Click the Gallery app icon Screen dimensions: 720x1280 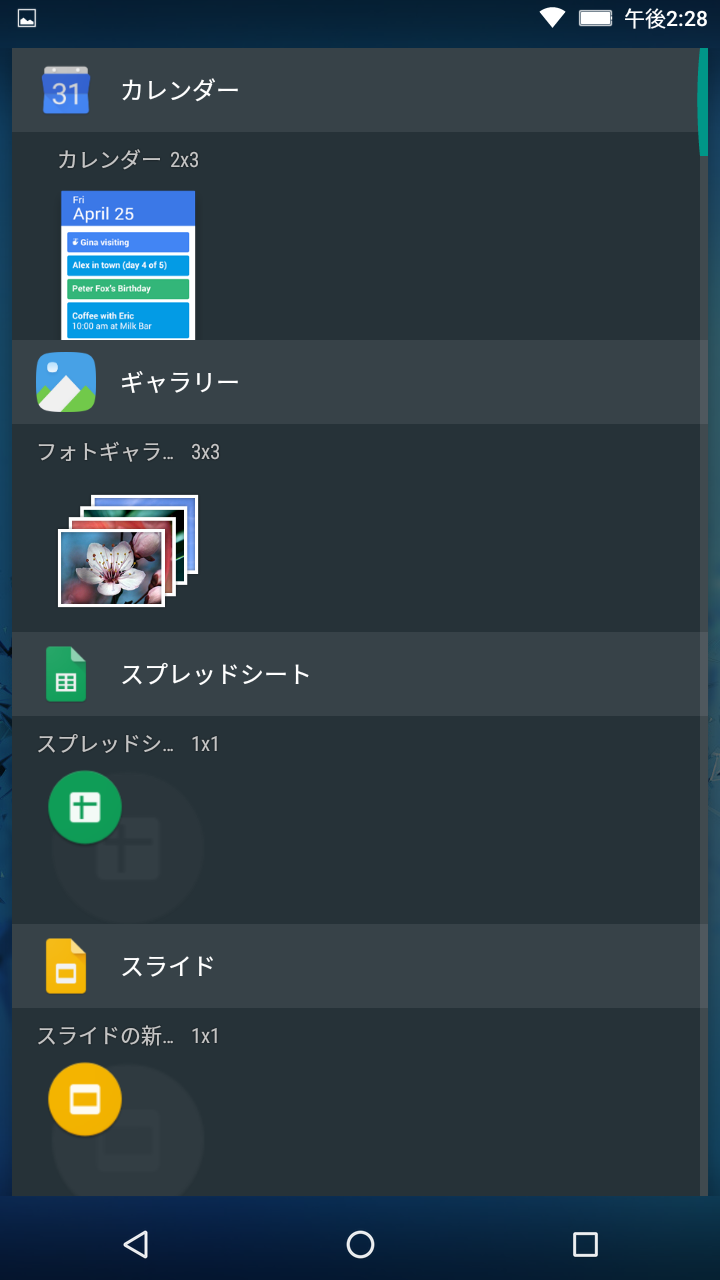pyautogui.click(x=66, y=382)
